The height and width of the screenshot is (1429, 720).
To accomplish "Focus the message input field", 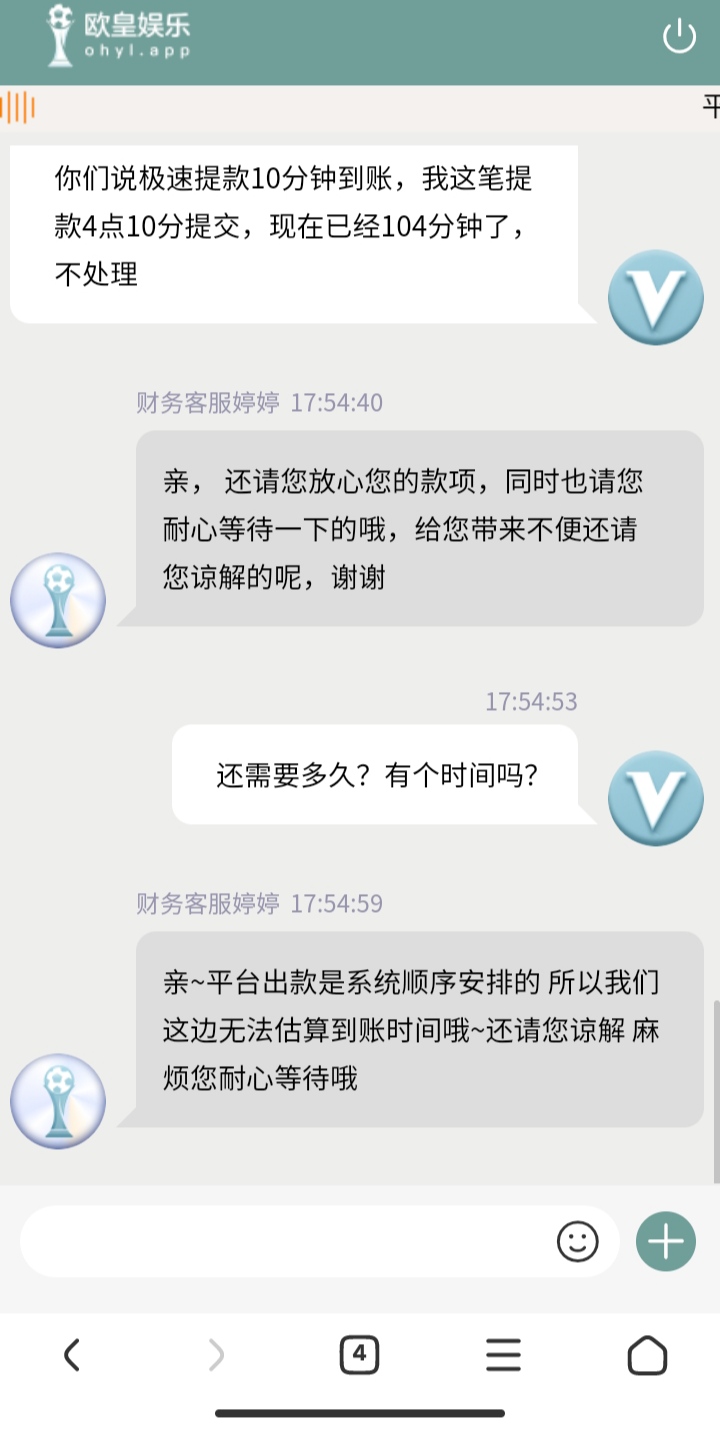I will coord(285,1242).
